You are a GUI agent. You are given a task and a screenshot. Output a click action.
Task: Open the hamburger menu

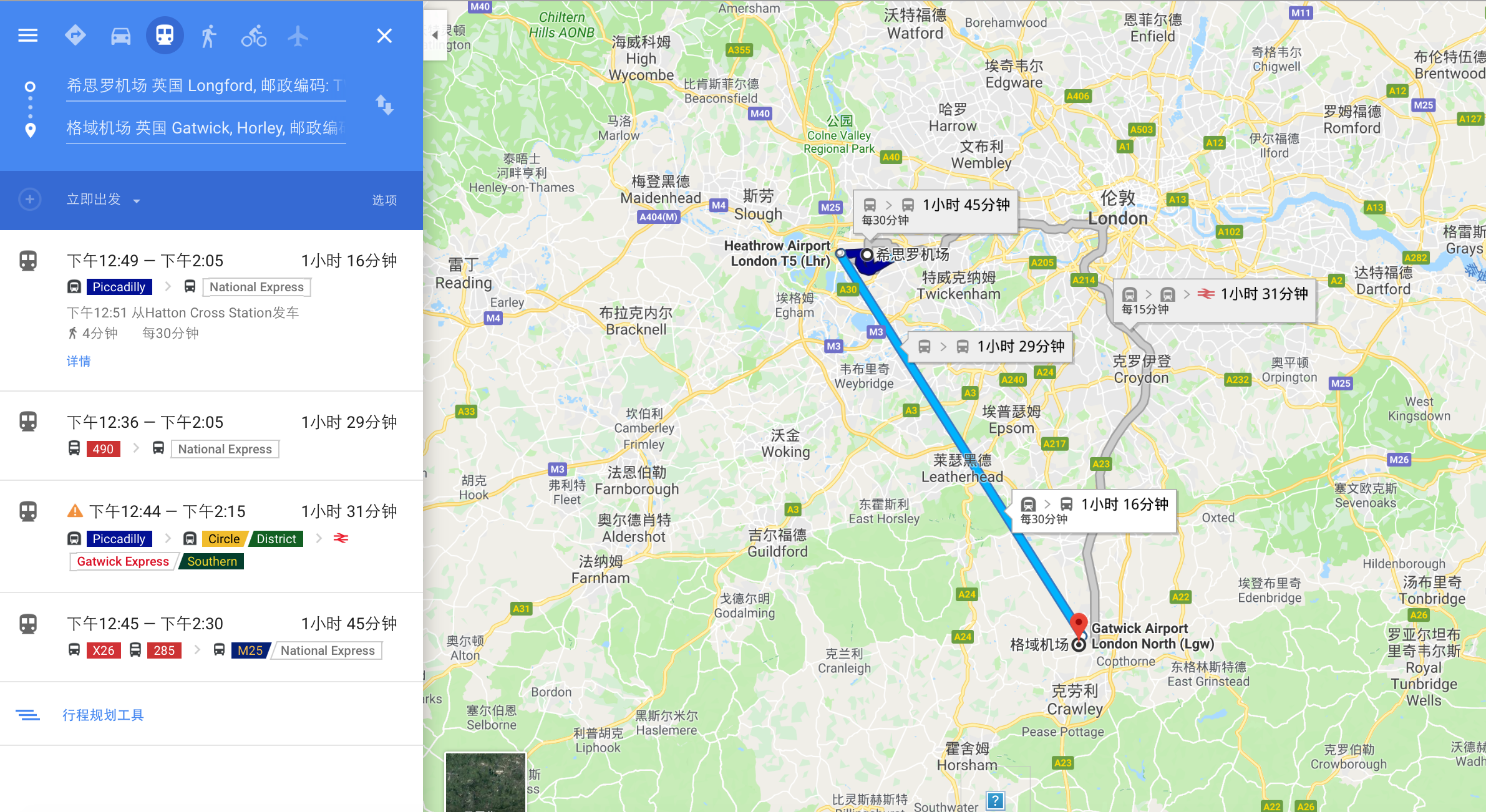click(27, 36)
